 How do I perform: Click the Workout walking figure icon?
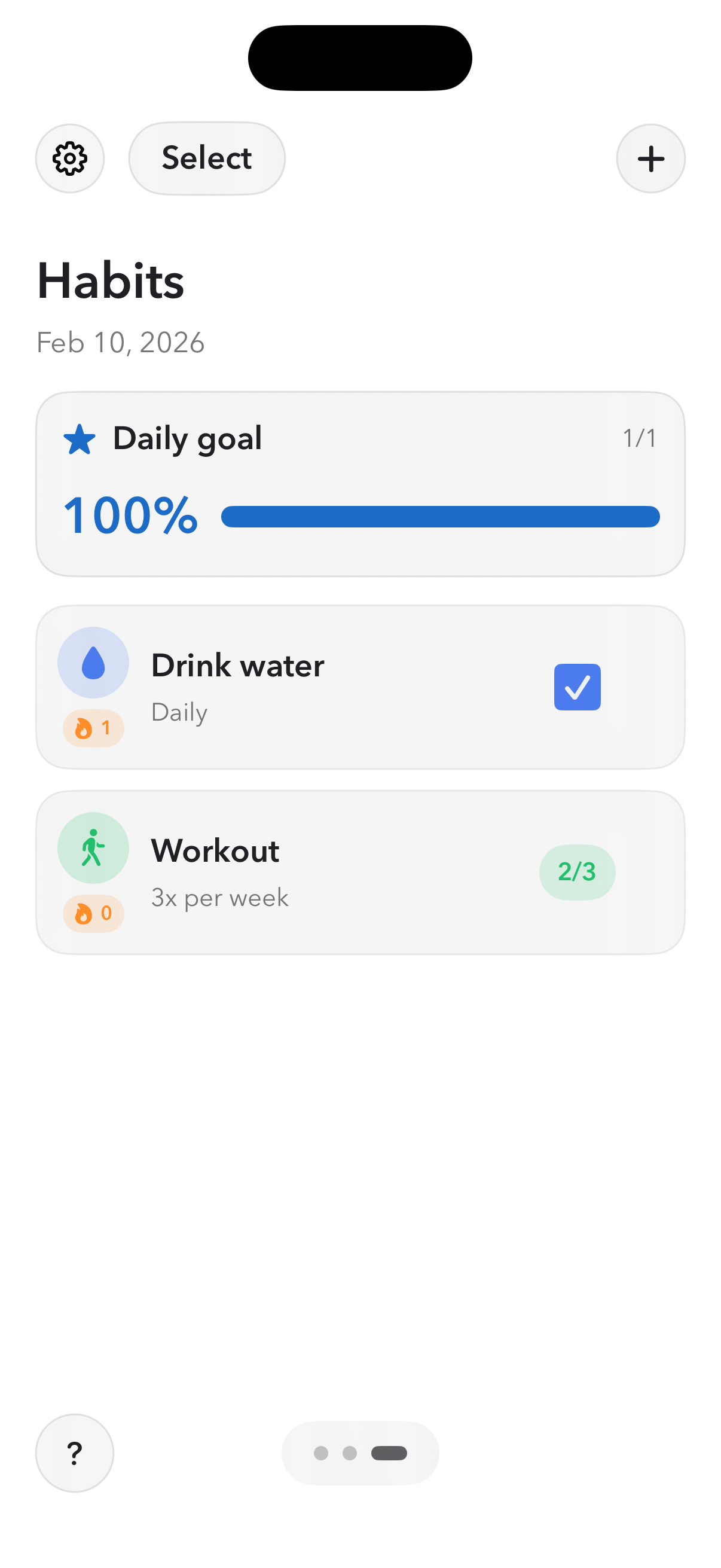93,848
